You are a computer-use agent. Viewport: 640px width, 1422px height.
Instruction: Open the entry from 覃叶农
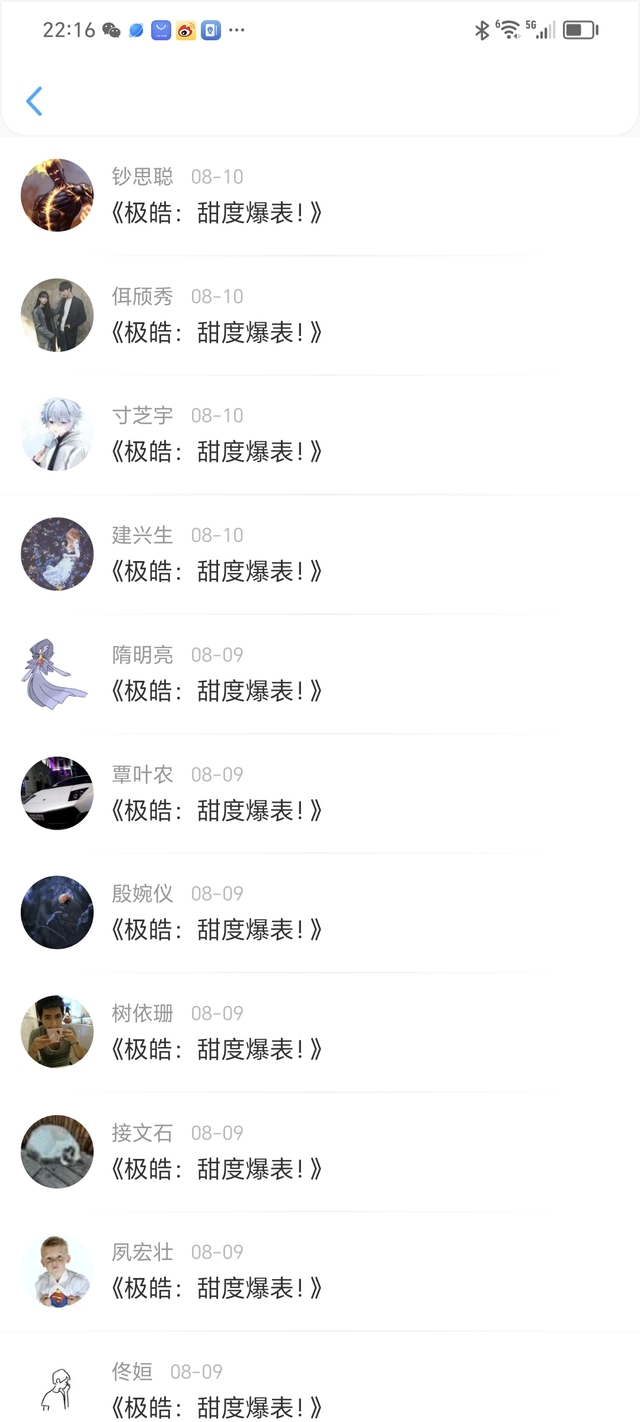pos(320,794)
